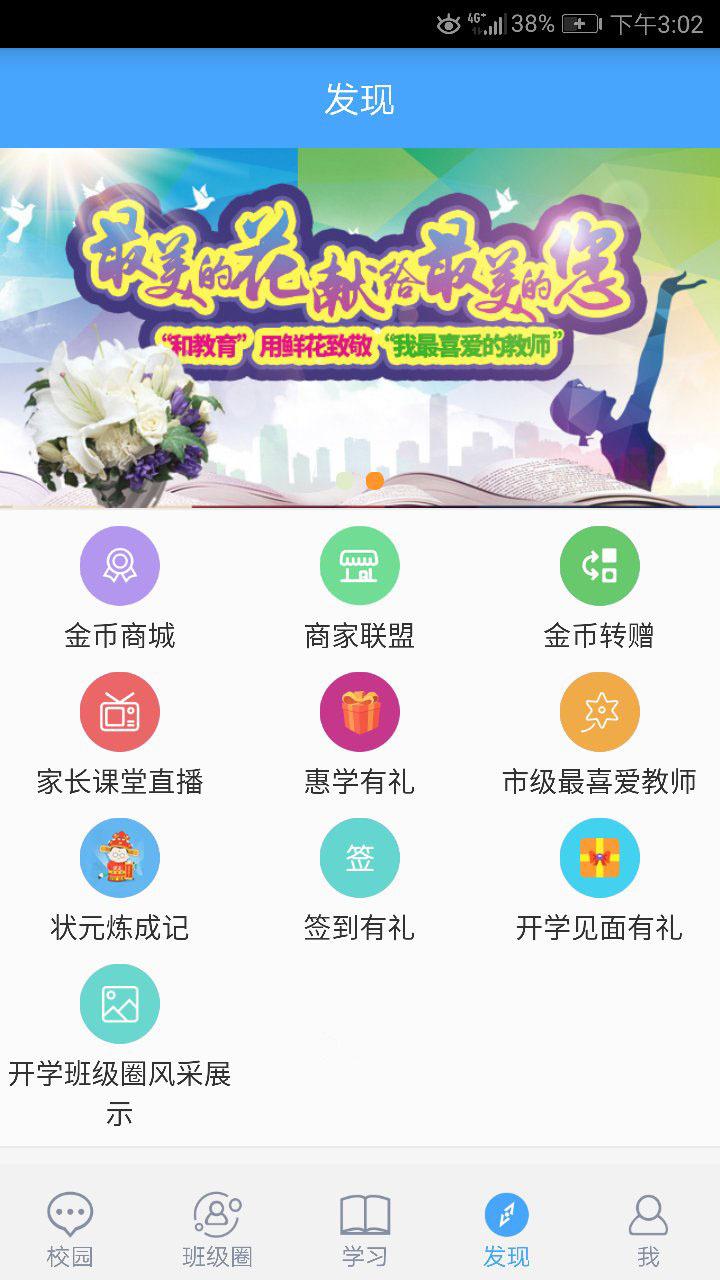Tap the 开学见面有礼 gift box icon
The width and height of the screenshot is (720, 1280).
pyautogui.click(x=600, y=857)
